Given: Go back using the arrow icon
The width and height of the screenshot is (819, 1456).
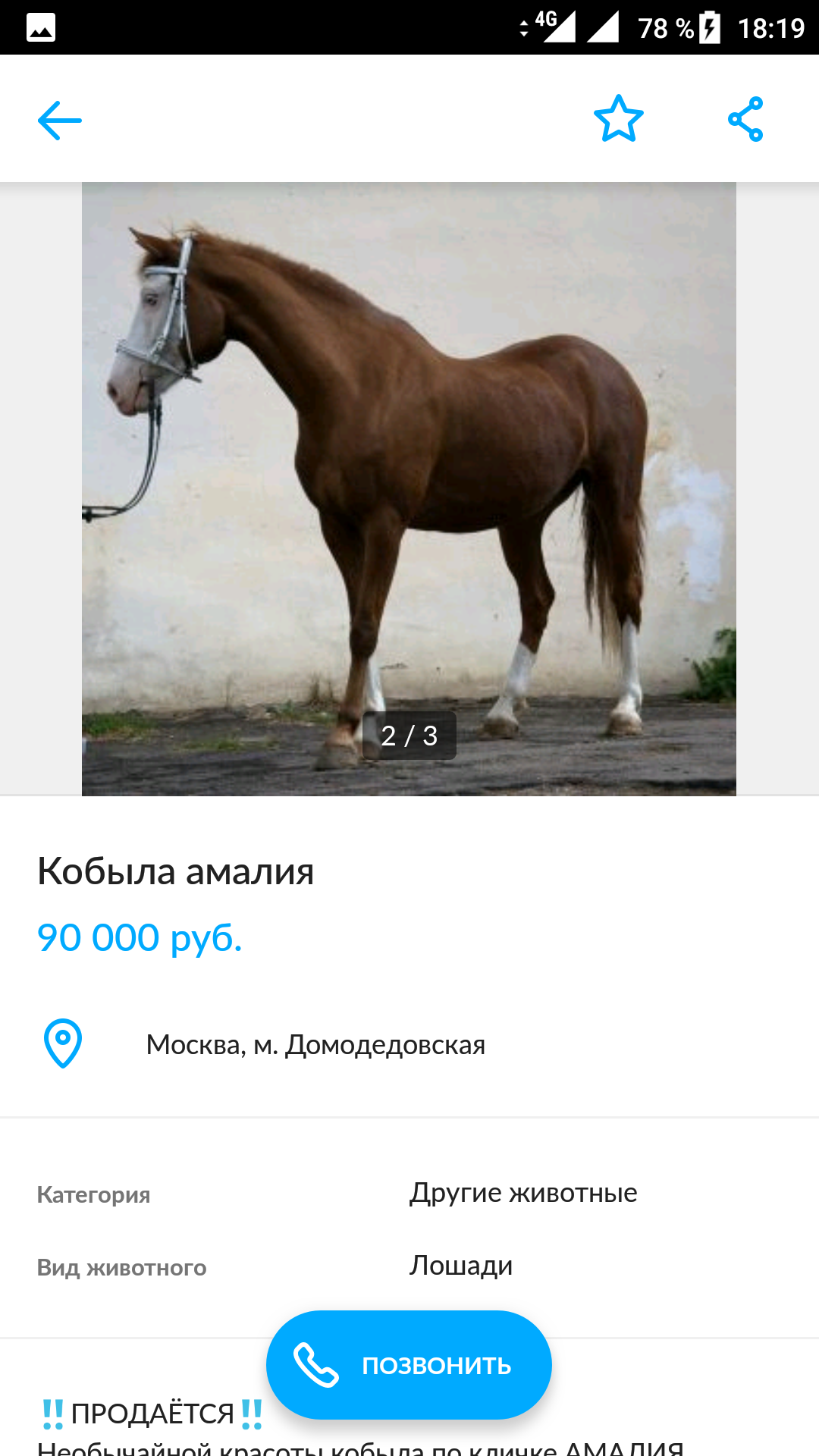Looking at the screenshot, I should tap(60, 120).
